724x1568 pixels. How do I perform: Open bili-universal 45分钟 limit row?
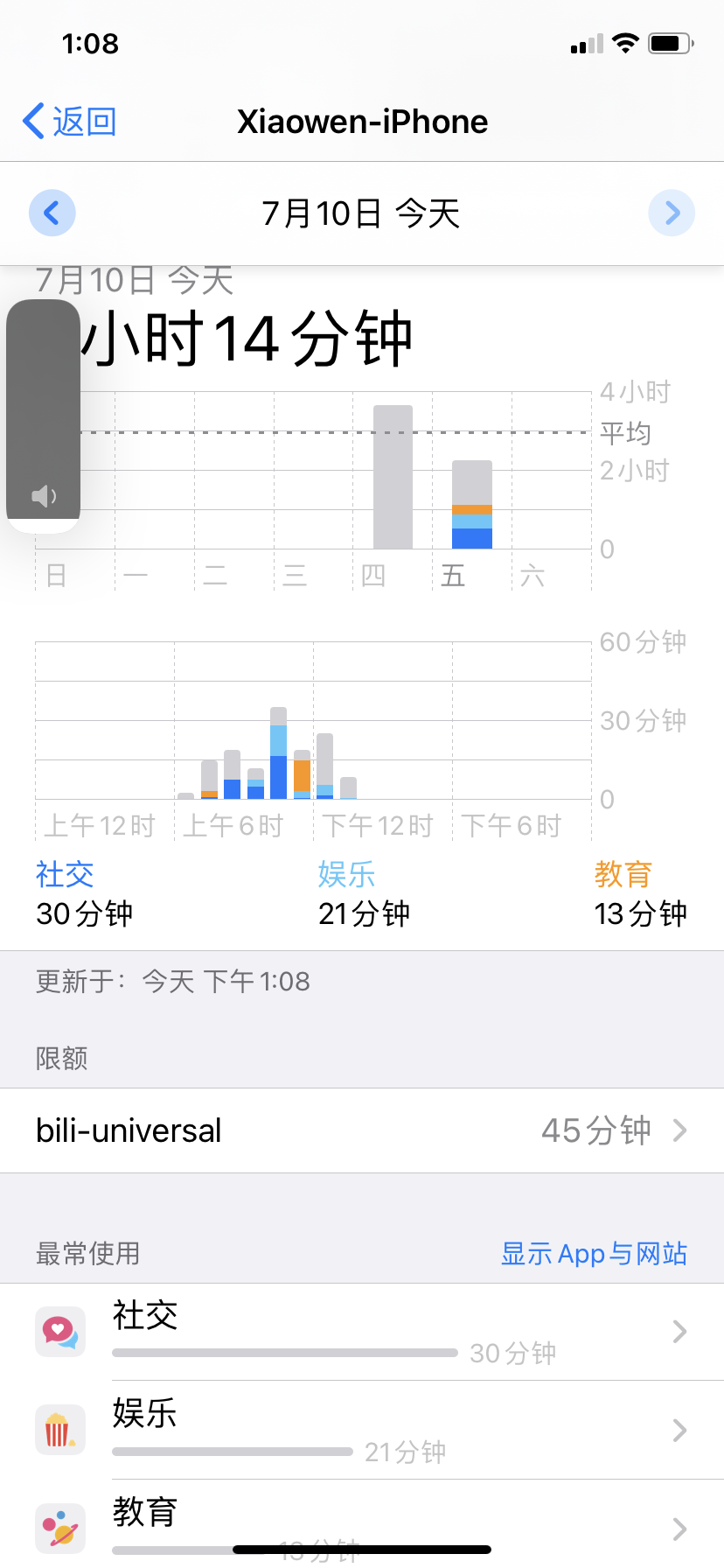pos(362,1130)
